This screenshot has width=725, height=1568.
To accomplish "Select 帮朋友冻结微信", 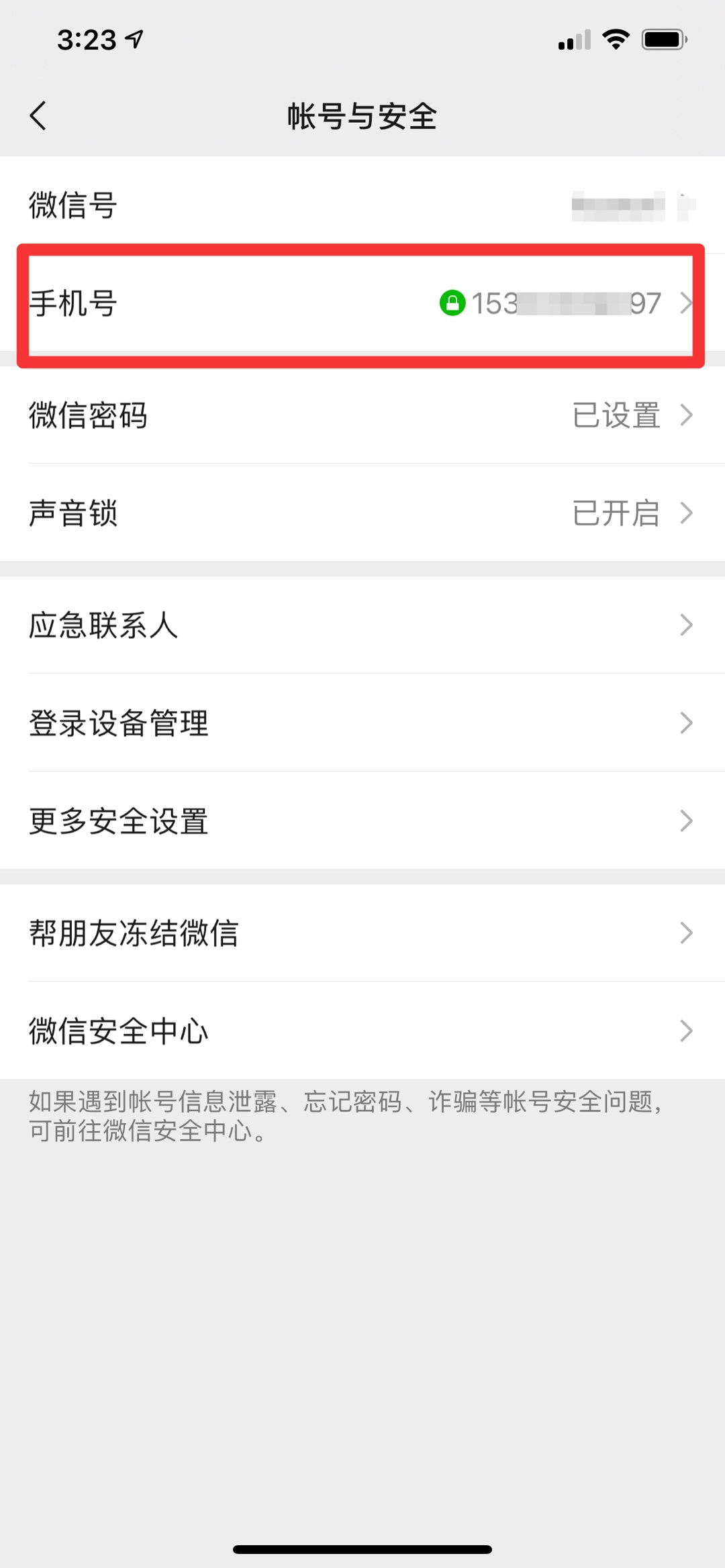I will 362,933.
